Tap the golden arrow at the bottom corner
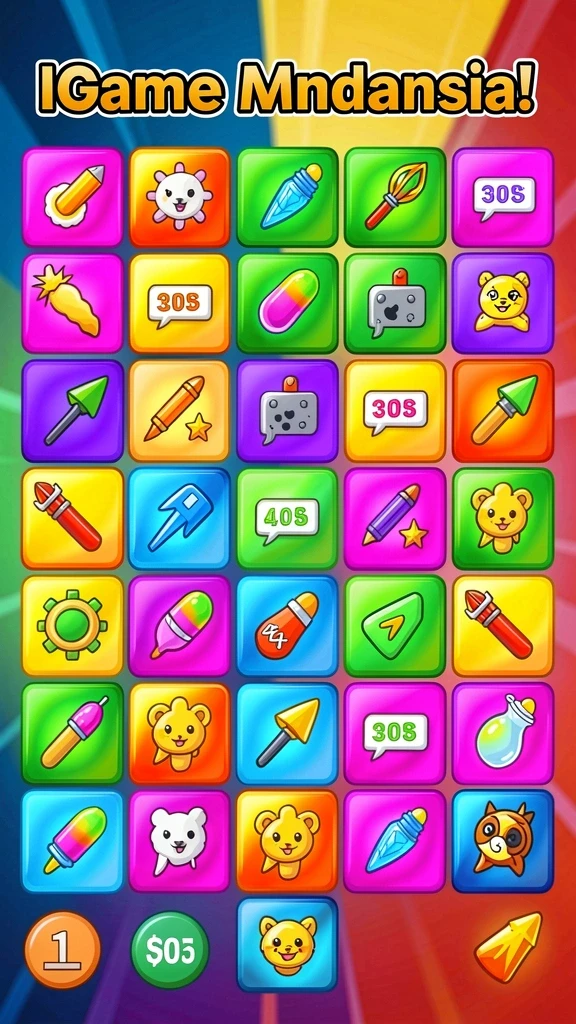This screenshot has width=576, height=1024. click(508, 946)
